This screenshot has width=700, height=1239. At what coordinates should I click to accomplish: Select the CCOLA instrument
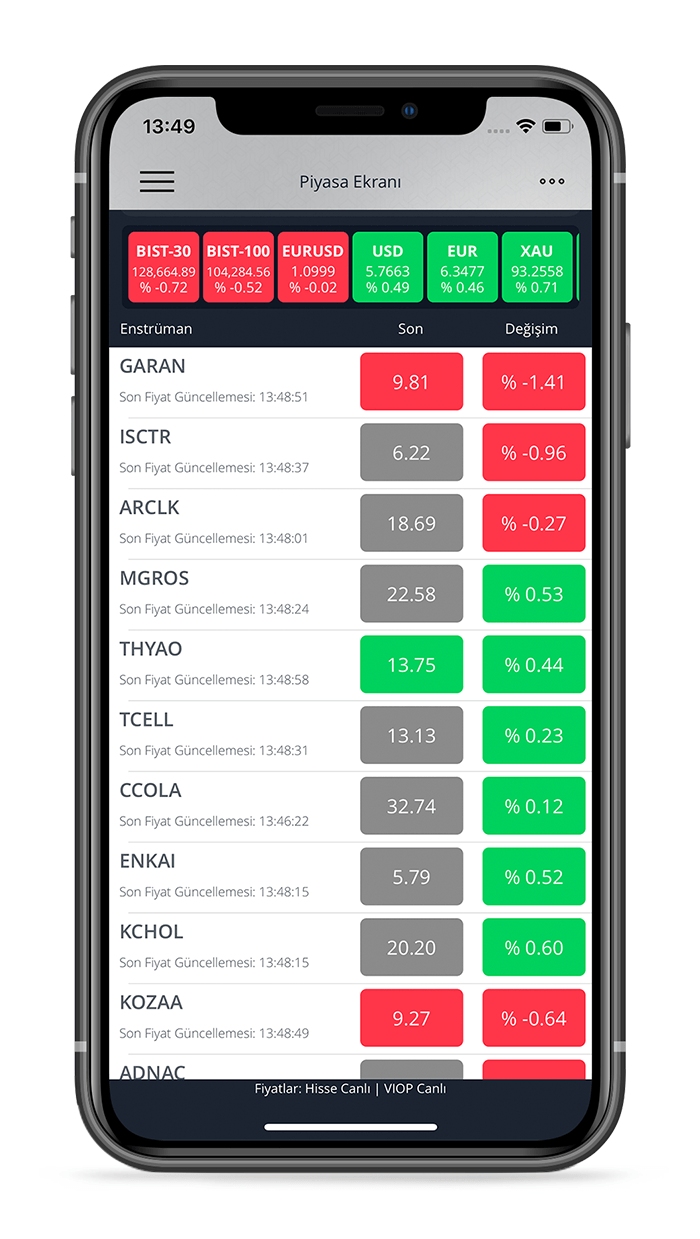(230, 806)
